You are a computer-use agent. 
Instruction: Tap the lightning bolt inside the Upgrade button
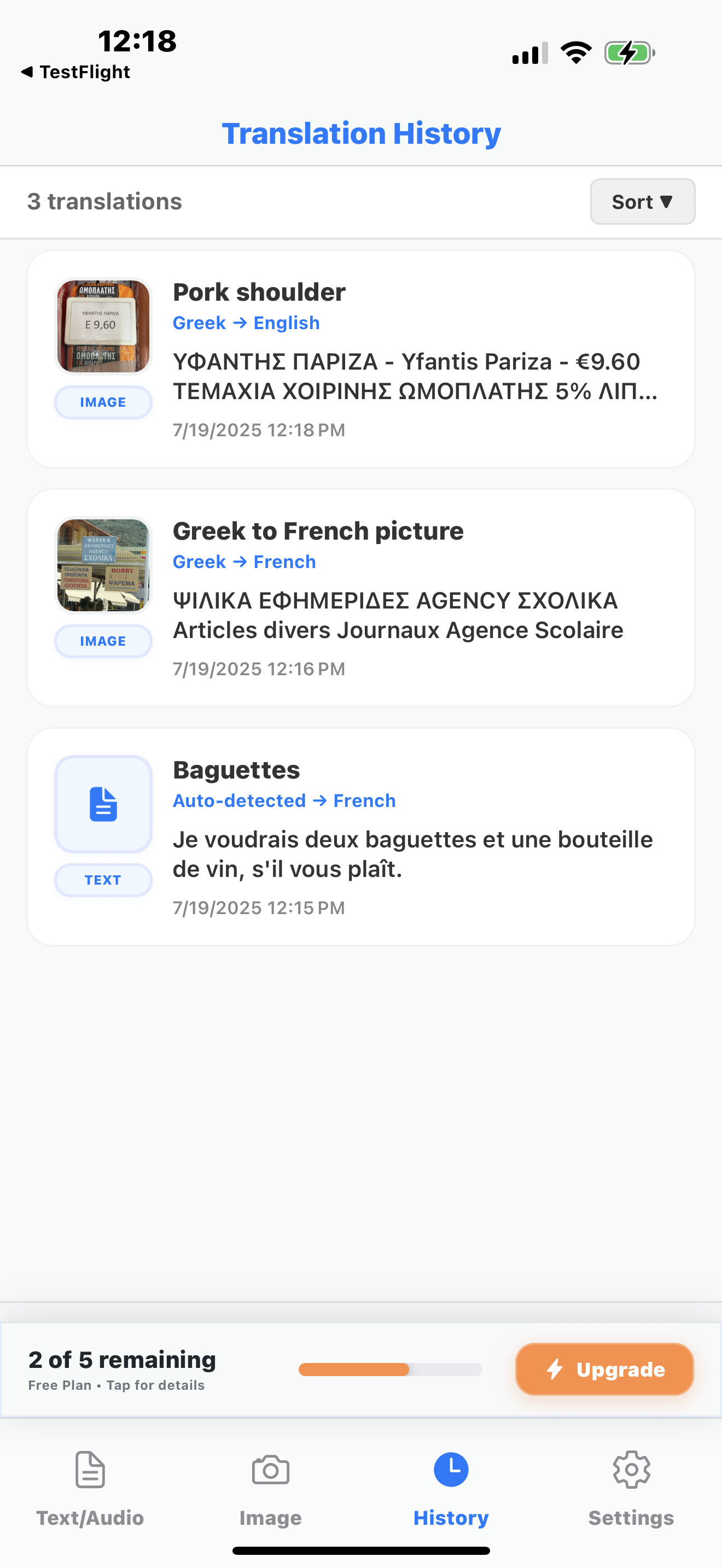pyautogui.click(x=555, y=1369)
